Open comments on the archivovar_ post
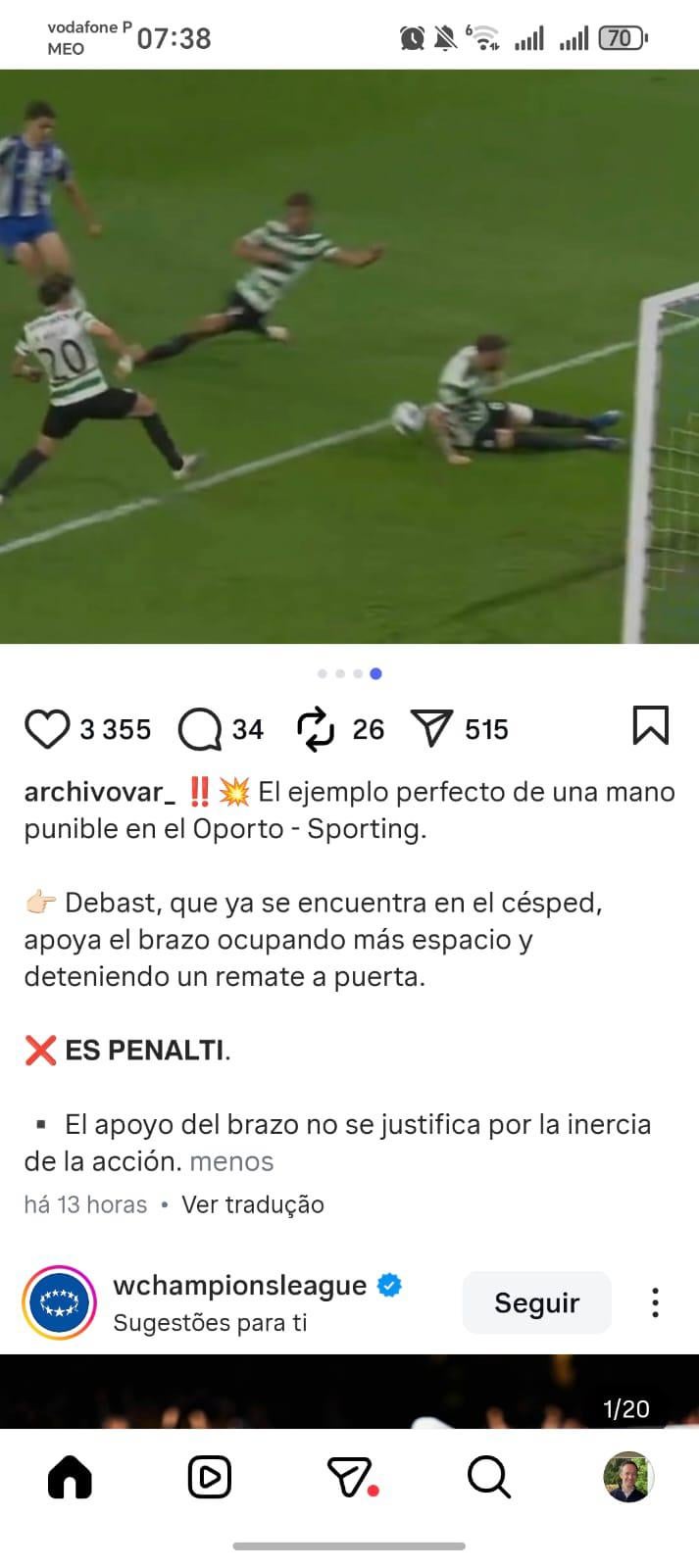 click(x=200, y=729)
